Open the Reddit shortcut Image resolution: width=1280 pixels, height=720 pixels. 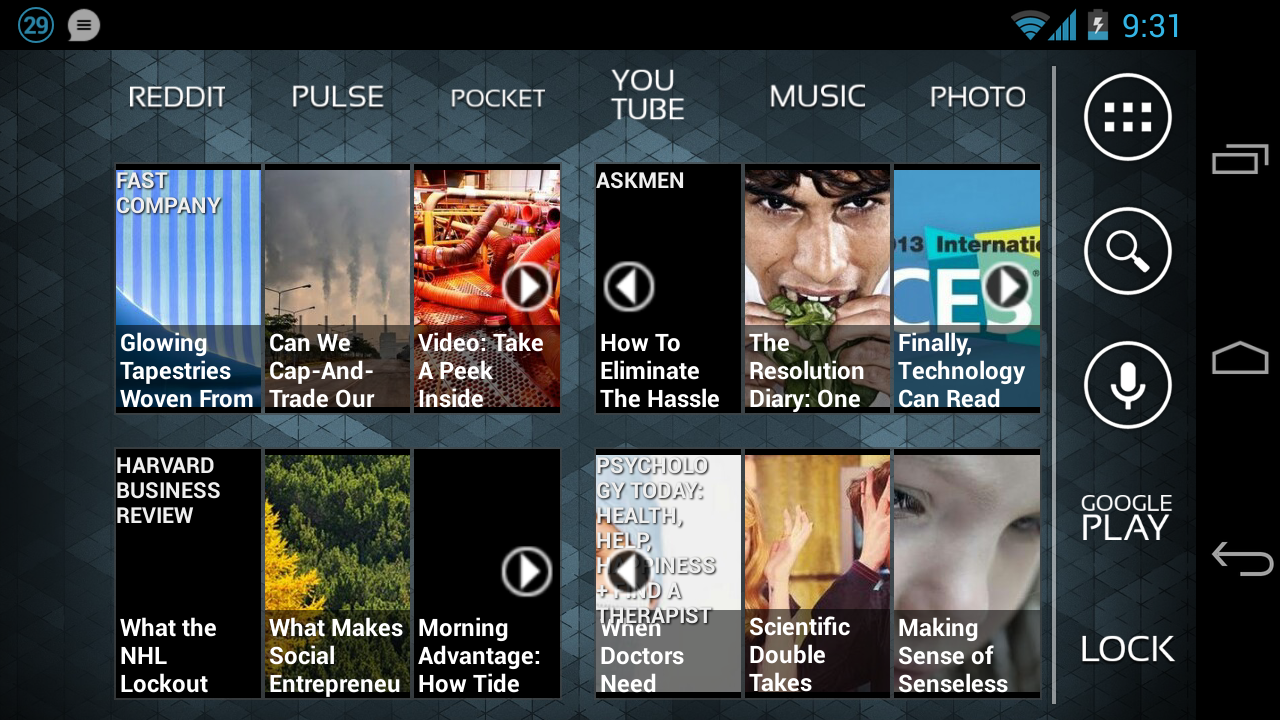[x=177, y=97]
